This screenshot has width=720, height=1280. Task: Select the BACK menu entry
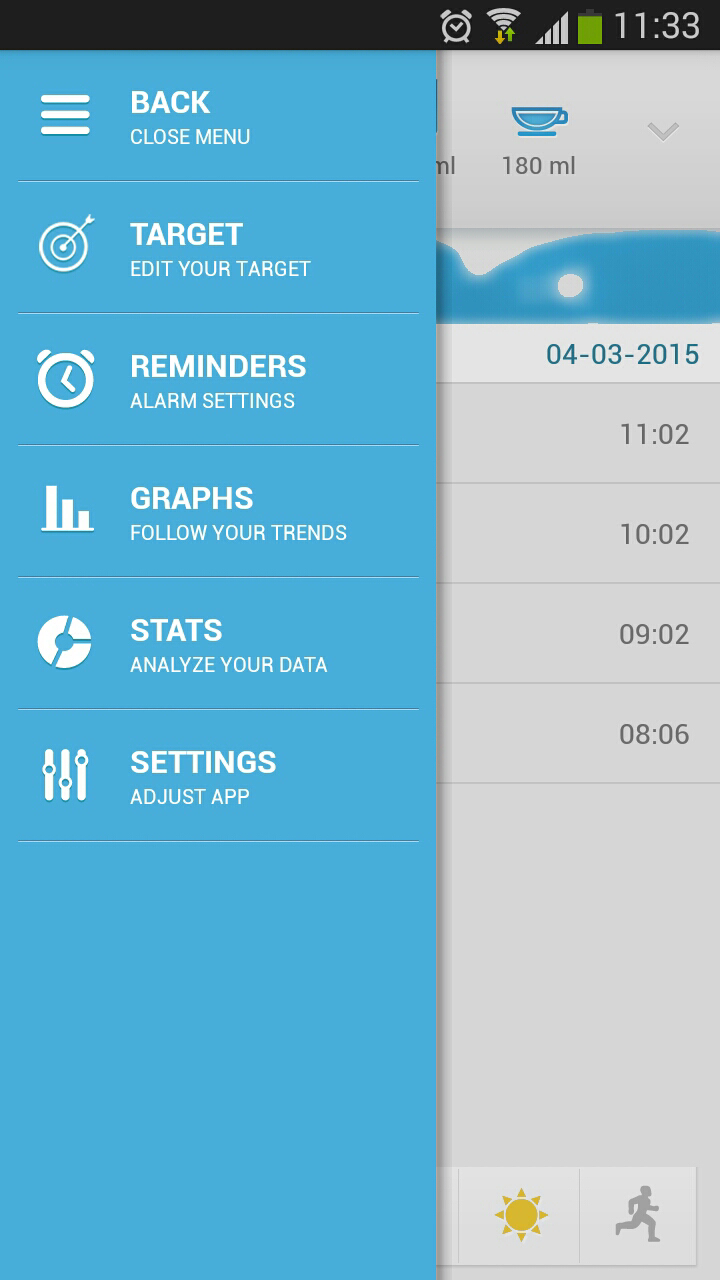(x=168, y=102)
